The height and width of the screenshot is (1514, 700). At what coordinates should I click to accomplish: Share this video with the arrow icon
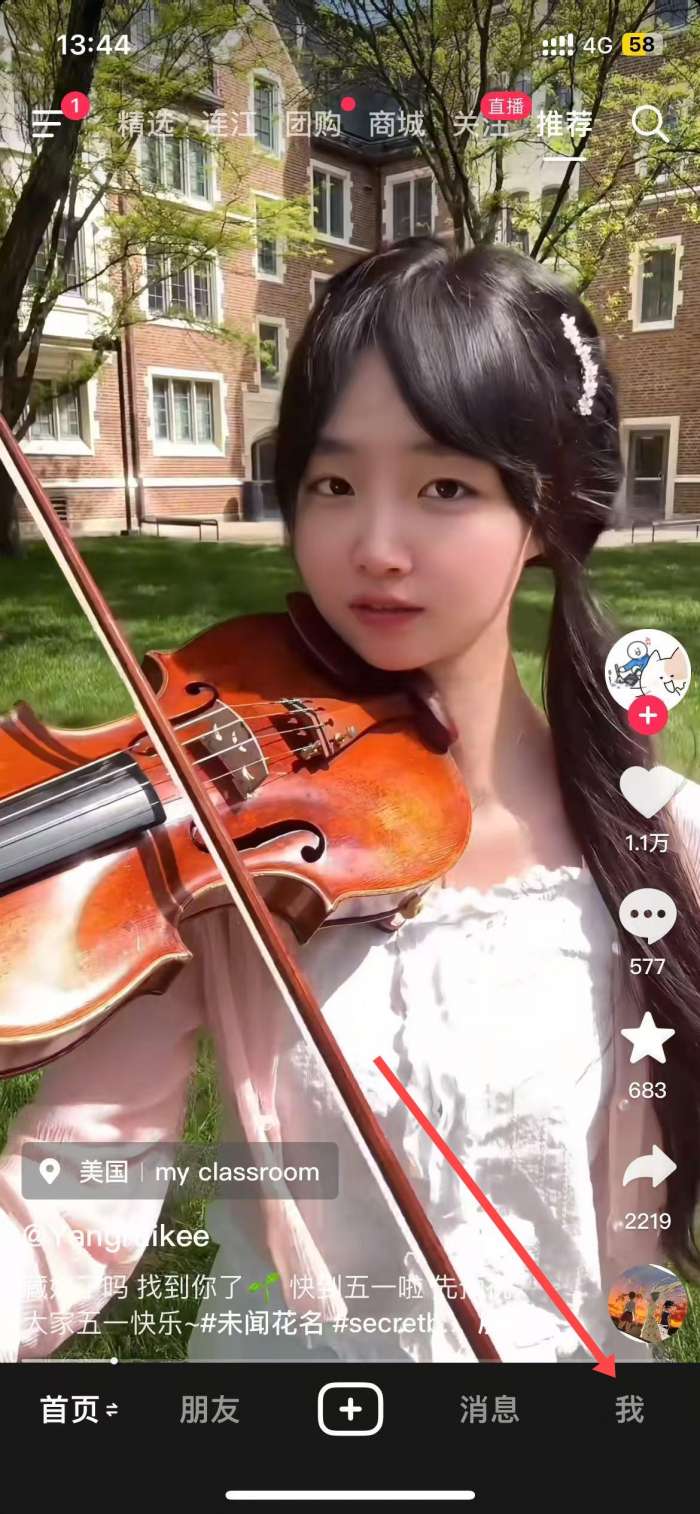pyautogui.click(x=649, y=1167)
